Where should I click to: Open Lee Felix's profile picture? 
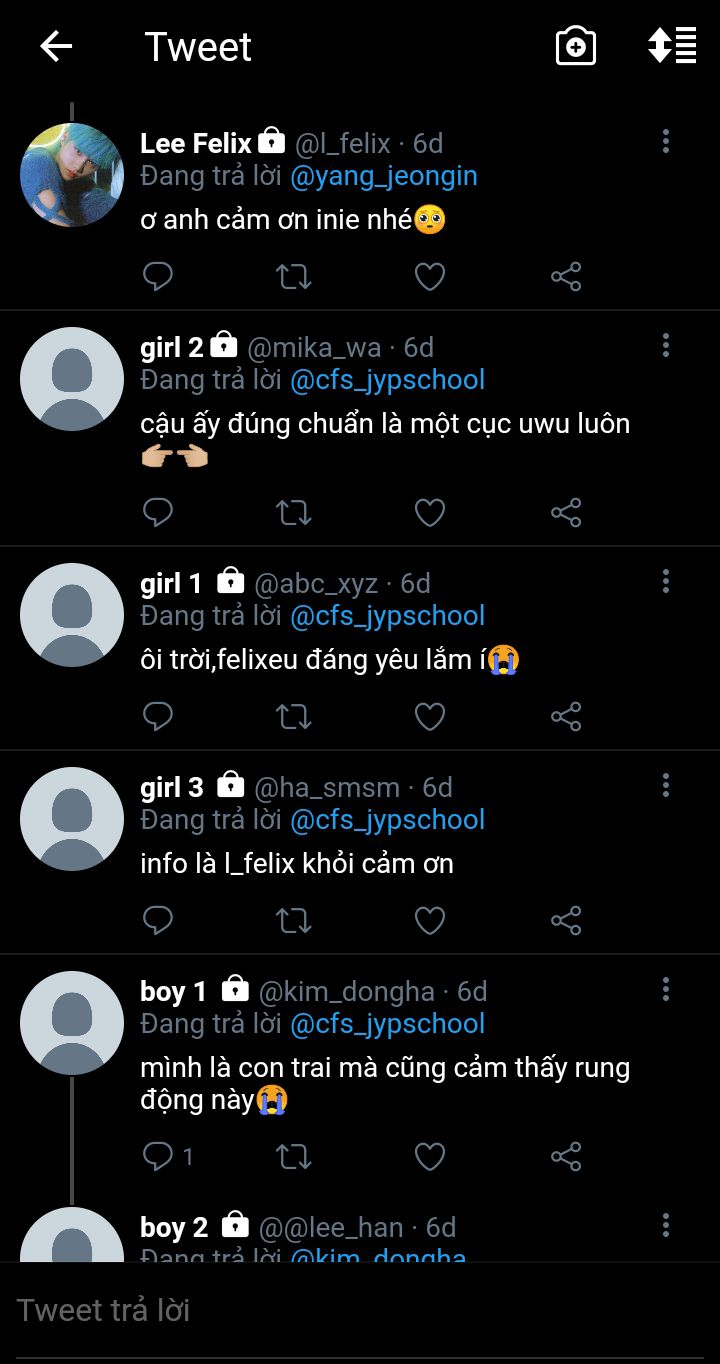coord(71,175)
